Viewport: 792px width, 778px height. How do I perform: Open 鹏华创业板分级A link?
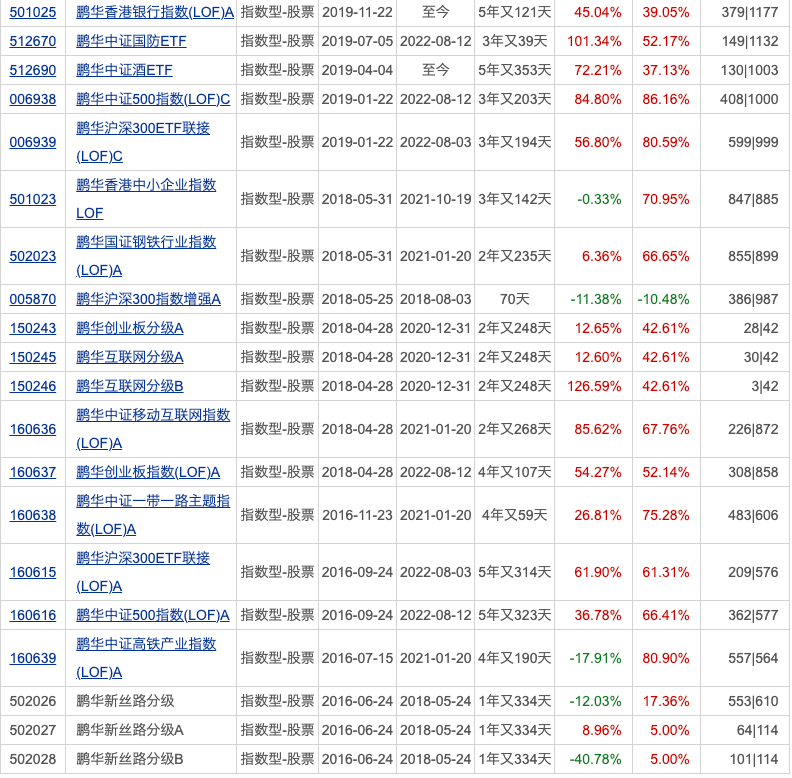130,328
